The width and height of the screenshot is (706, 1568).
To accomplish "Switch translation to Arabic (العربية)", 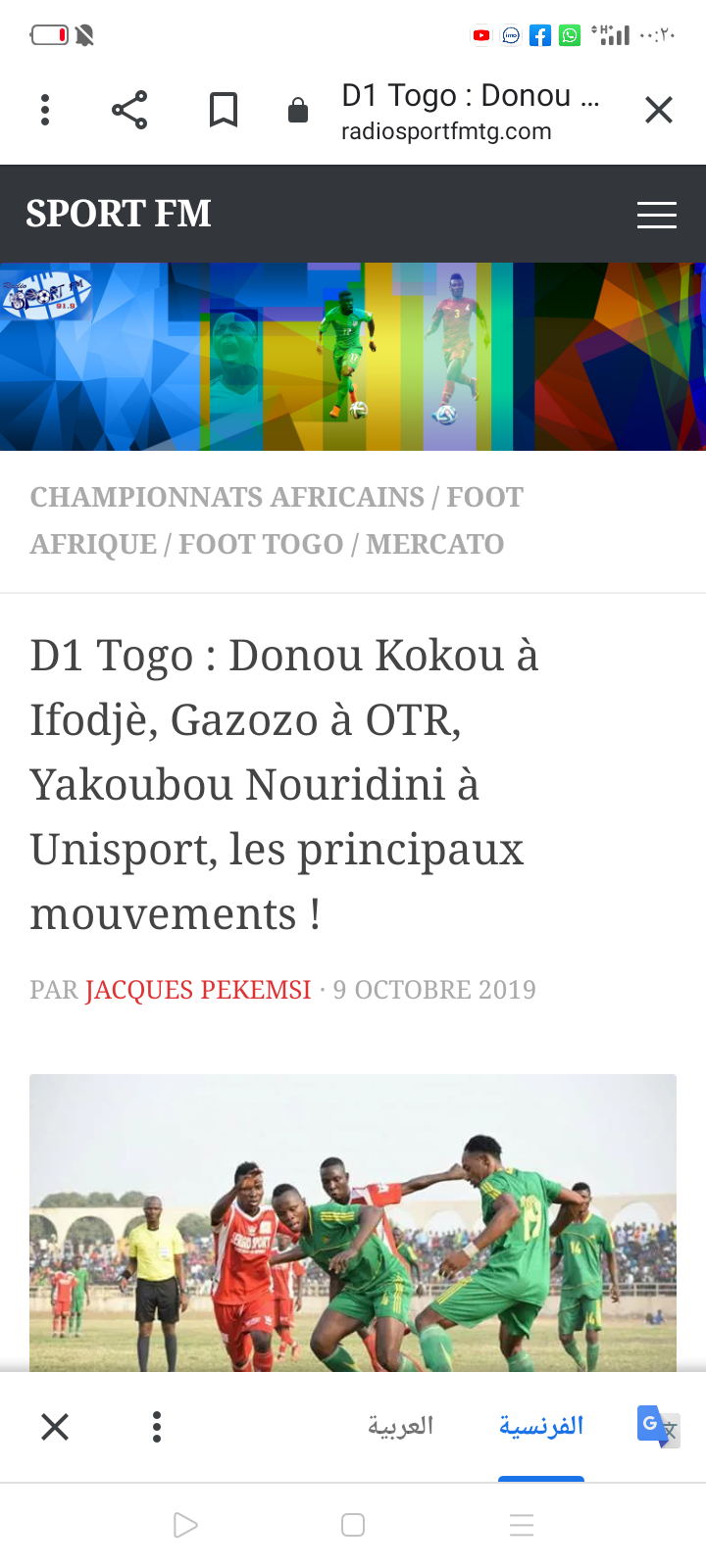I will pyautogui.click(x=401, y=1426).
